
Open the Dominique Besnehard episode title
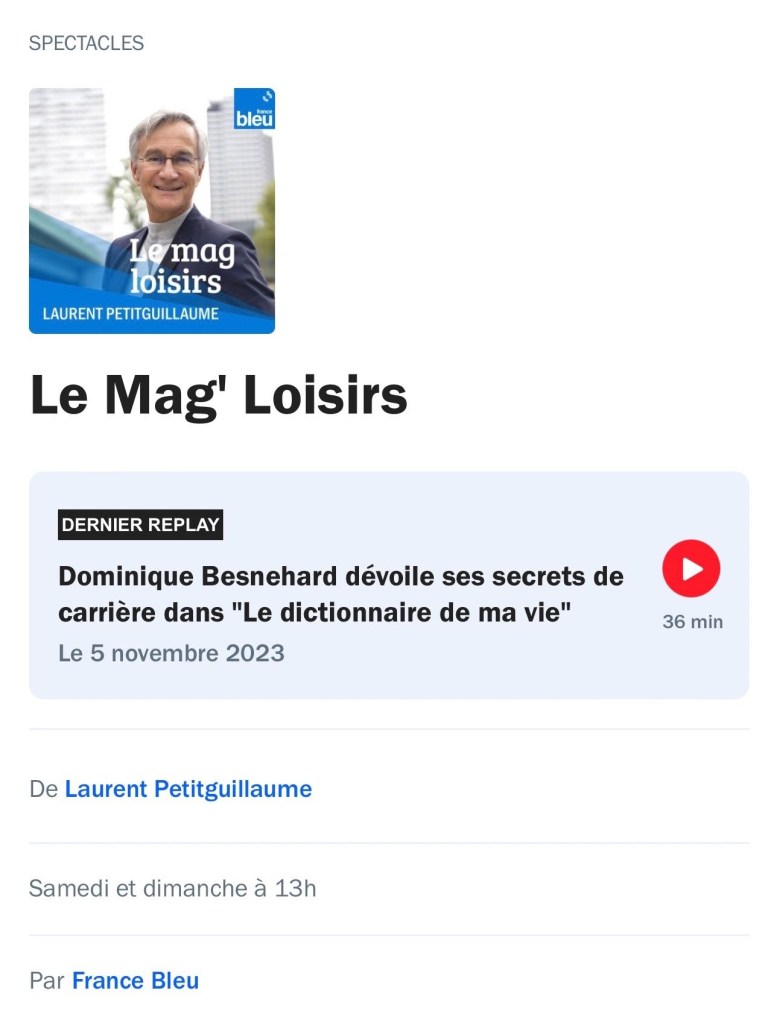[x=340, y=594]
